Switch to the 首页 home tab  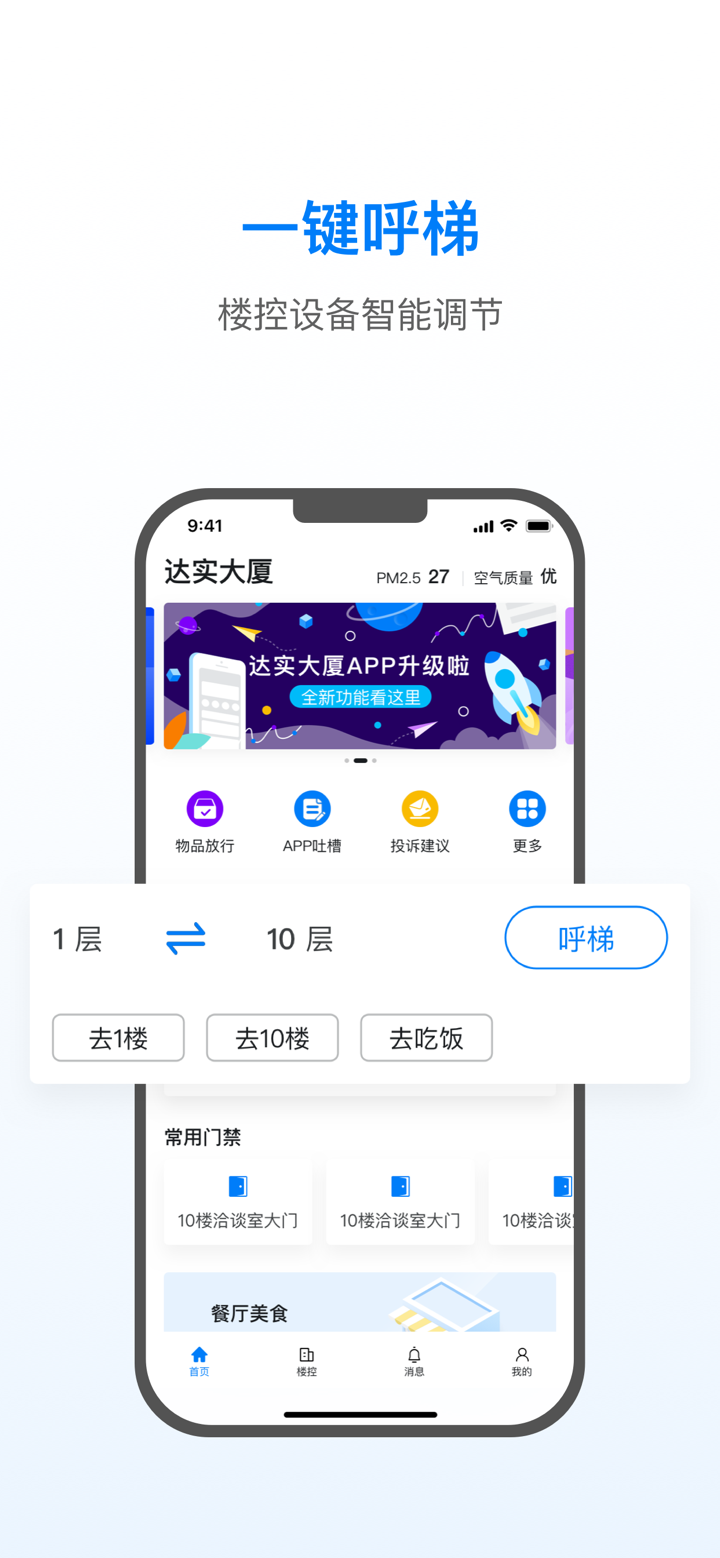(x=198, y=1360)
